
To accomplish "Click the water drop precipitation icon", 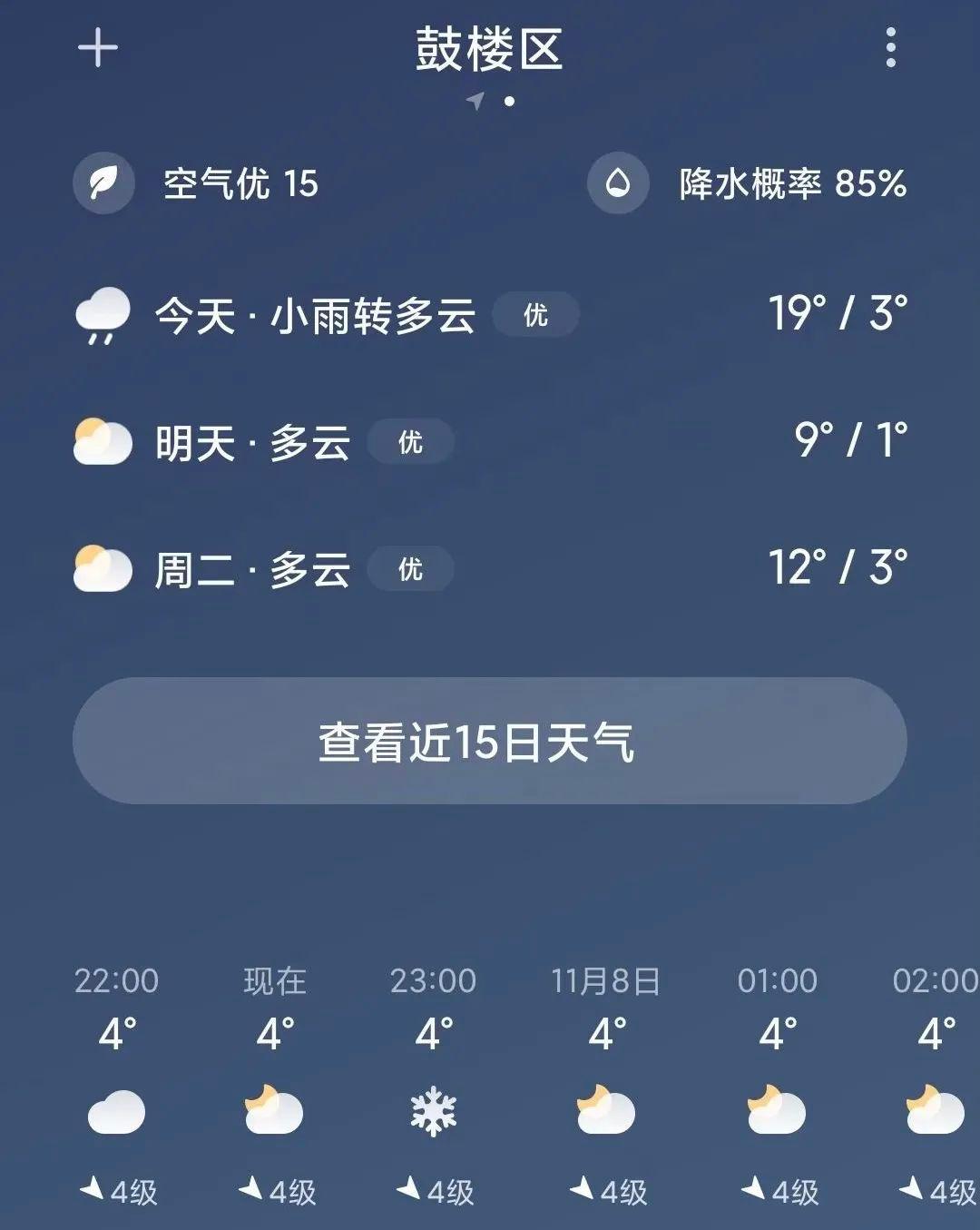I will 618,182.
